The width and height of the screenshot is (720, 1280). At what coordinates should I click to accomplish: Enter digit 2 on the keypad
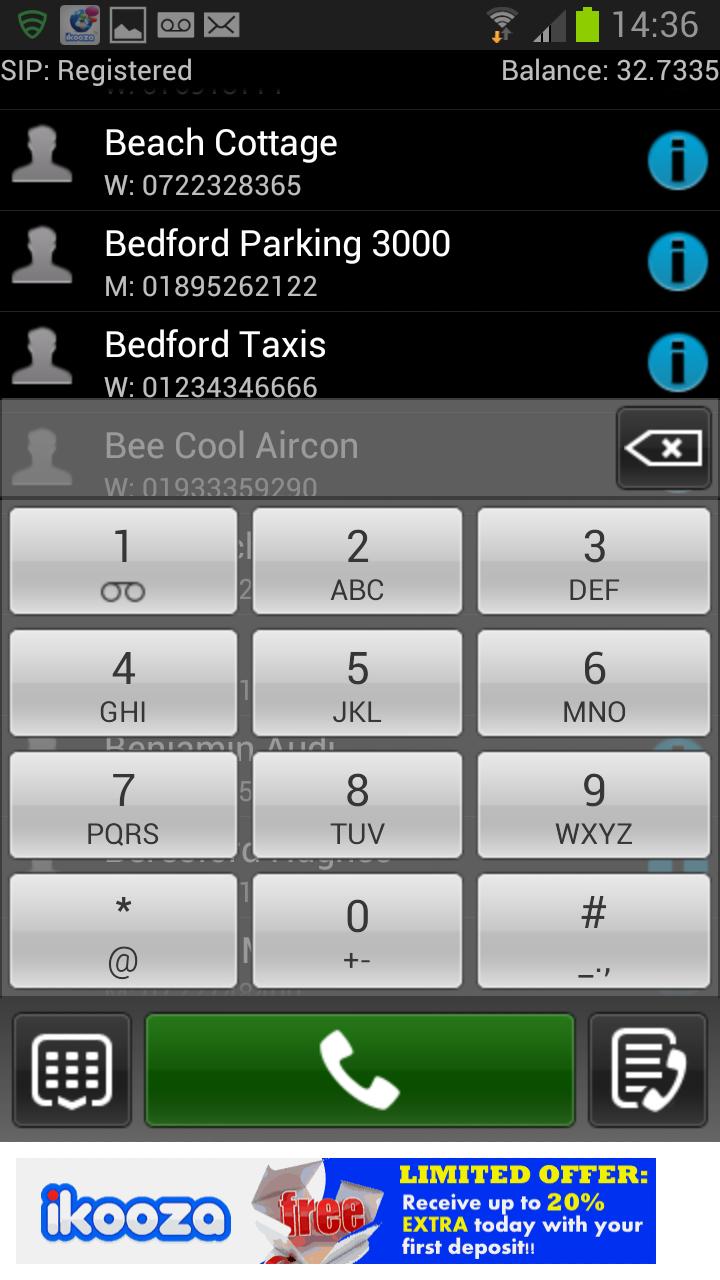(357, 561)
